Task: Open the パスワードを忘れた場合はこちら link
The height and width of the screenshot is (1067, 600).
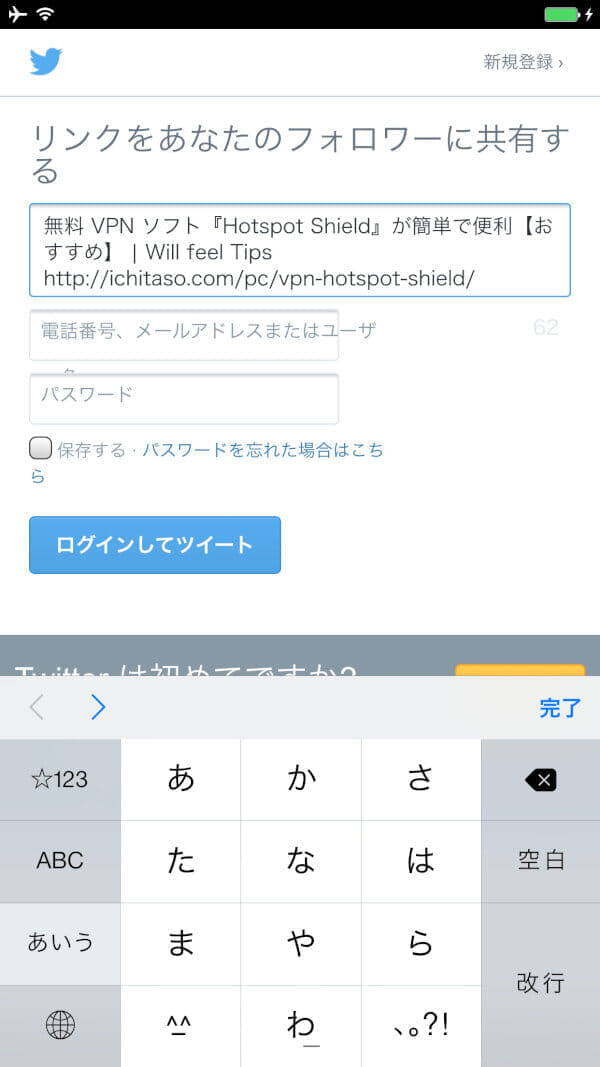Action: [261, 450]
